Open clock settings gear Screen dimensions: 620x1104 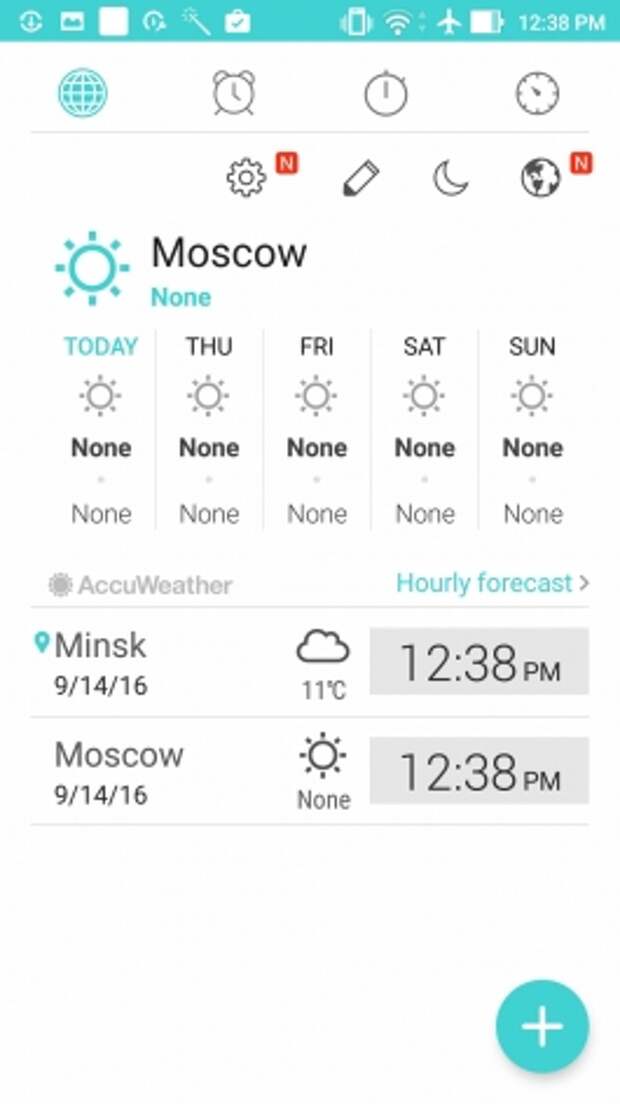click(246, 177)
